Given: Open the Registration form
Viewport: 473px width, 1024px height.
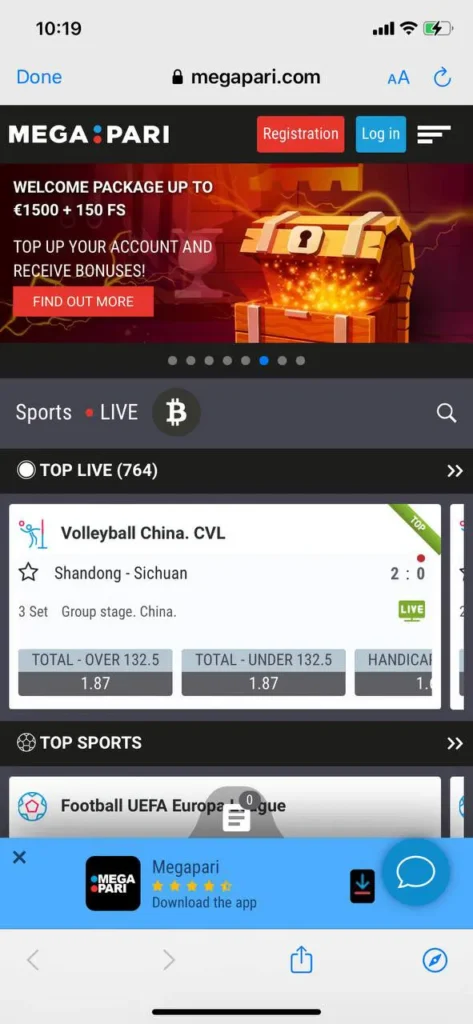Looking at the screenshot, I should 301,135.
